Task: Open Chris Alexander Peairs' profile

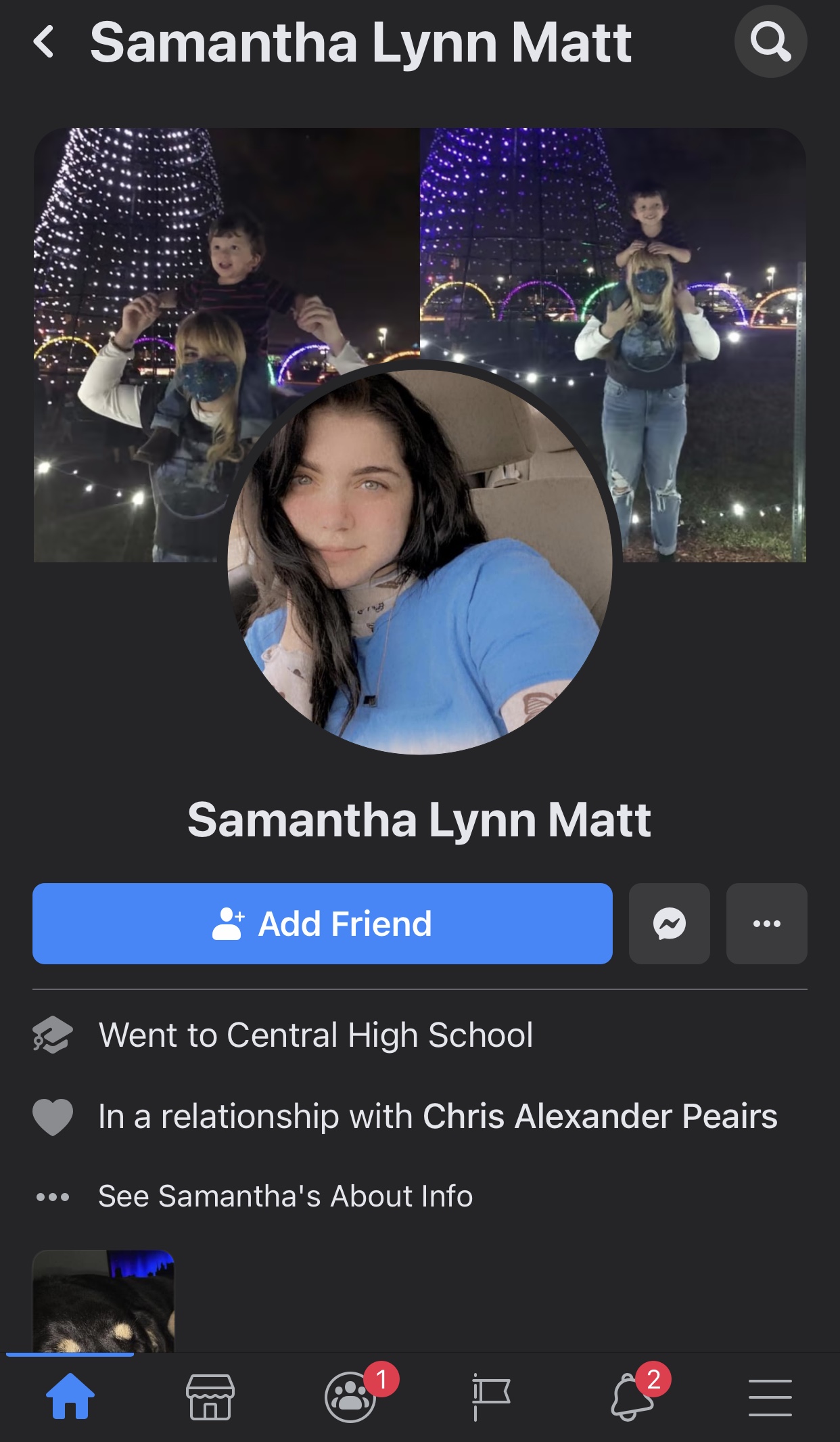Action: tap(599, 1117)
